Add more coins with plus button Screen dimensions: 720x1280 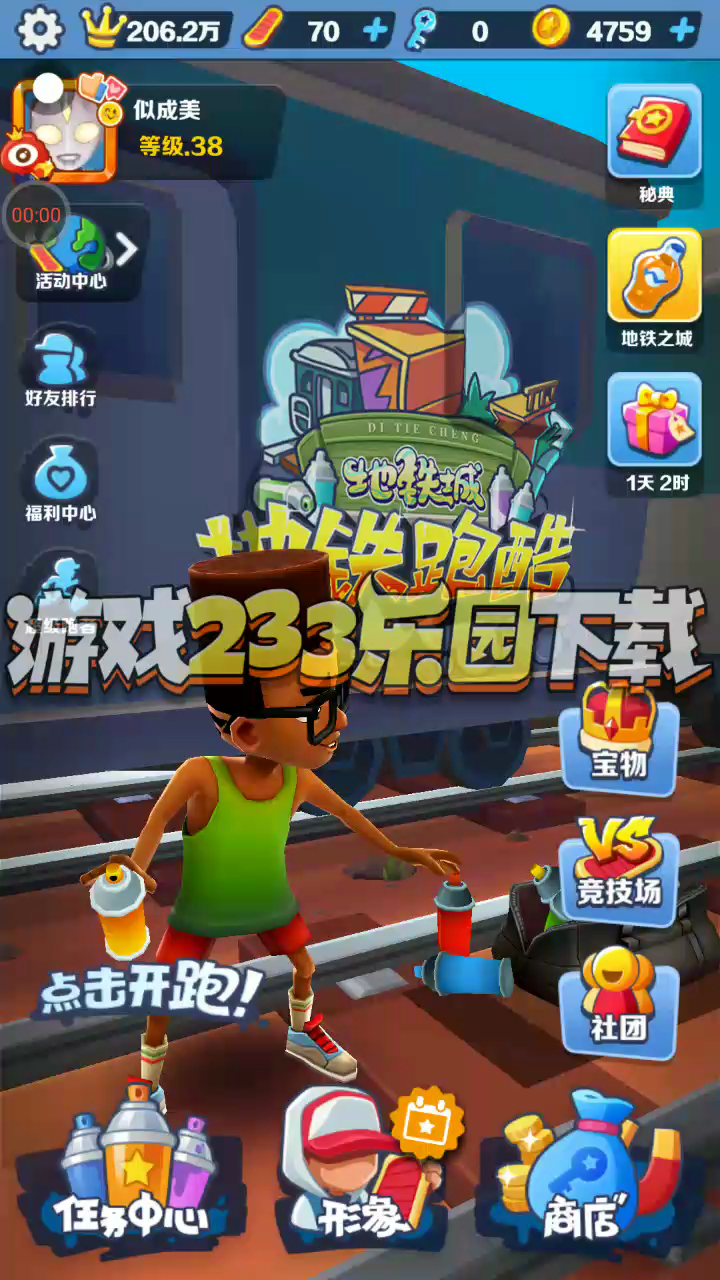point(683,31)
